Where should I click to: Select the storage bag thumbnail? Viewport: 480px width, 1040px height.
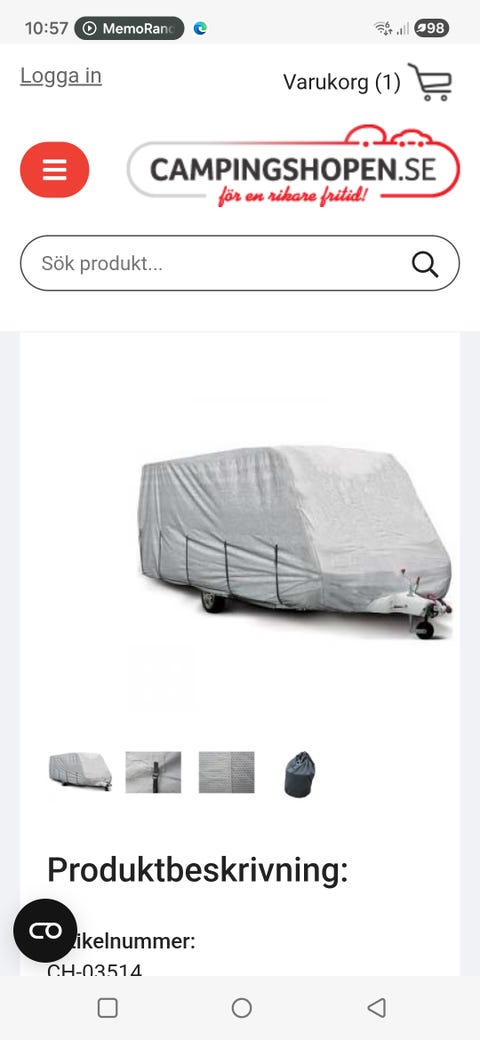tap(300, 774)
